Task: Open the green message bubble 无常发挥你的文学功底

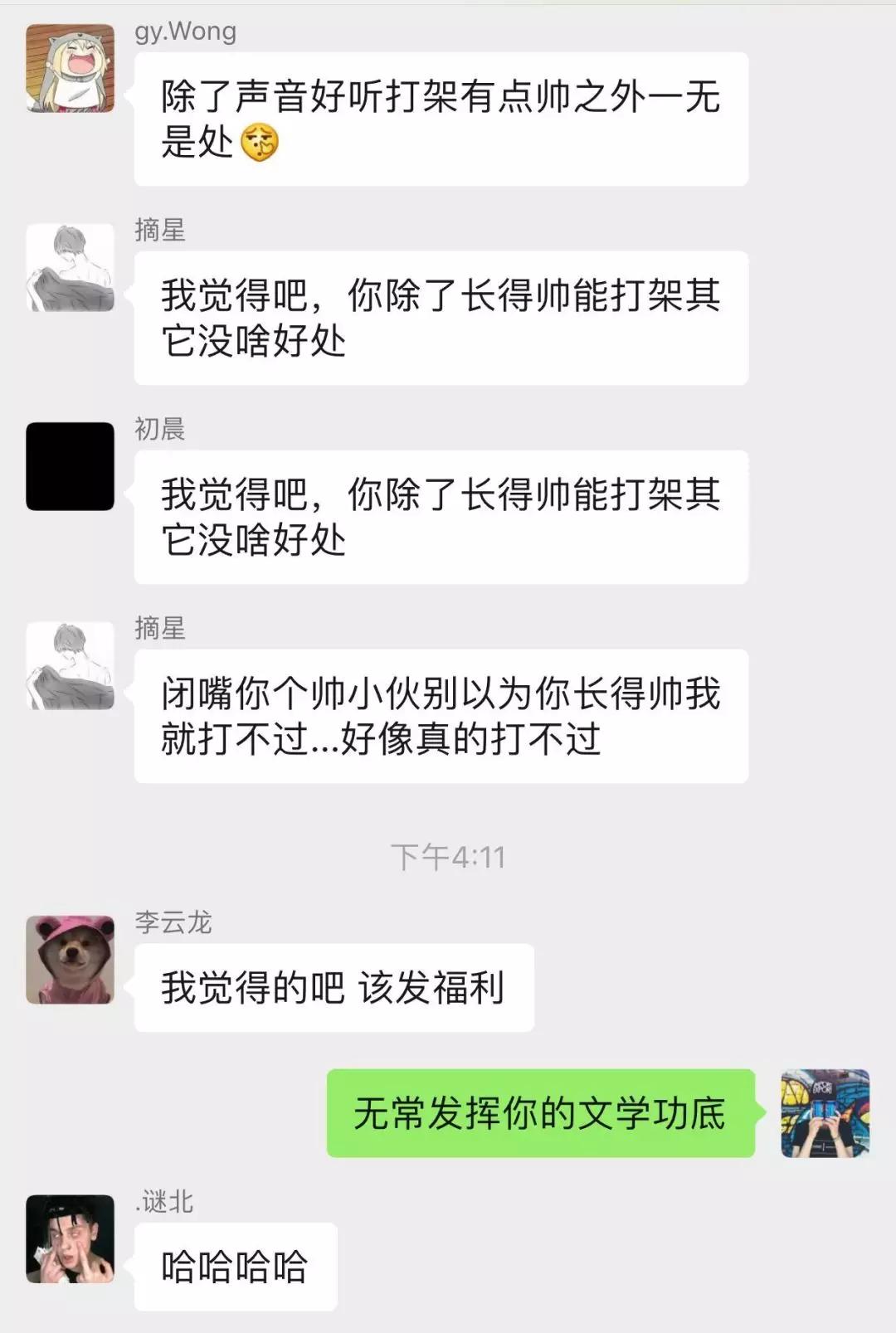Action: click(x=539, y=1116)
